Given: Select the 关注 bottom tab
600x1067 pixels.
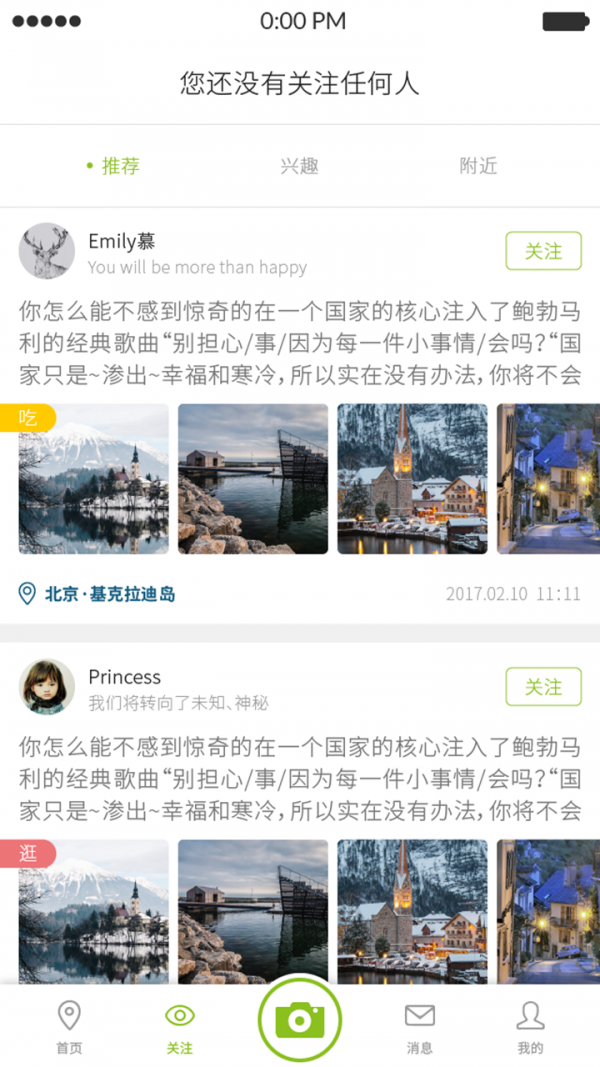Looking at the screenshot, I should pos(180,1028).
